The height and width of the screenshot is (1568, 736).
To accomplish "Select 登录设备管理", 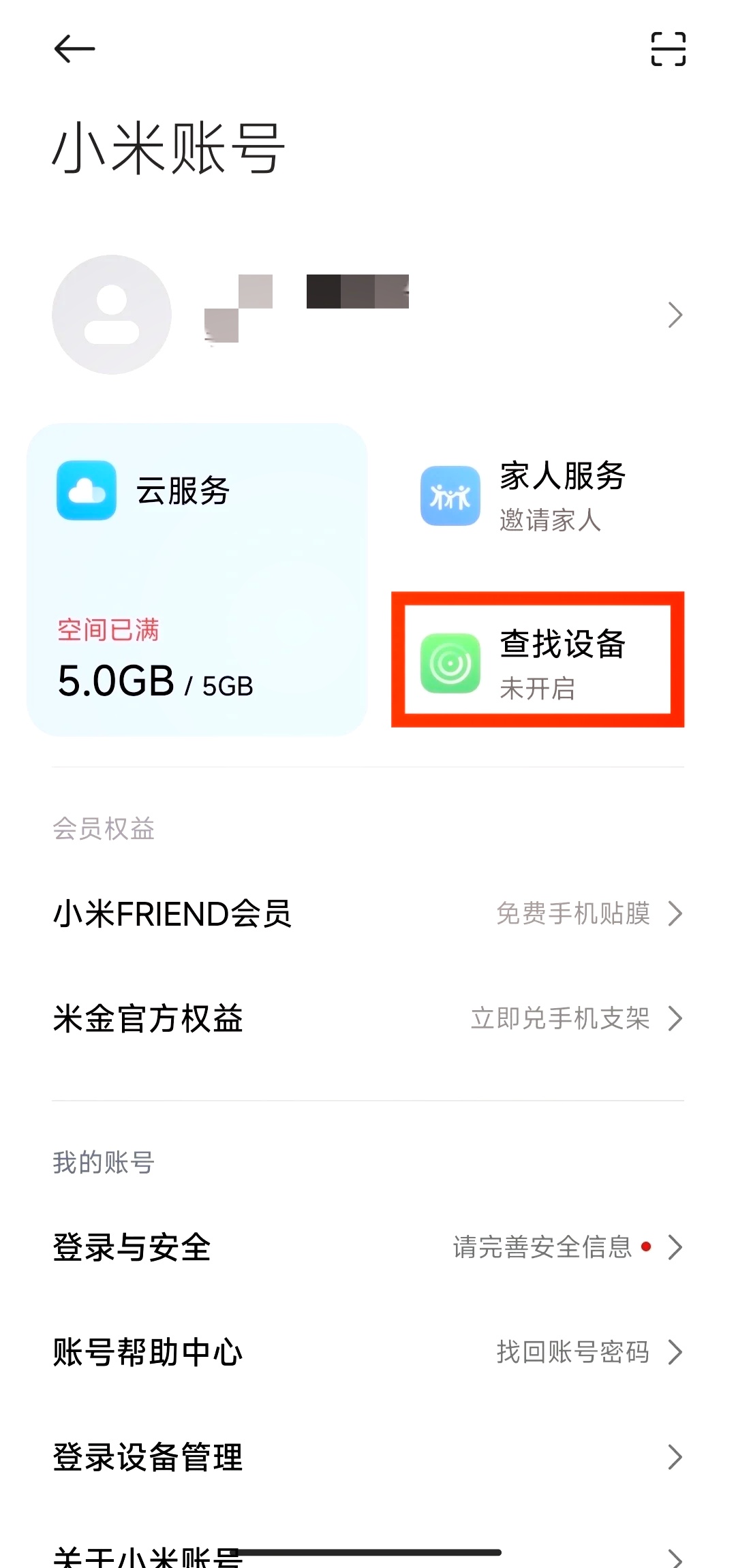I will click(368, 1457).
